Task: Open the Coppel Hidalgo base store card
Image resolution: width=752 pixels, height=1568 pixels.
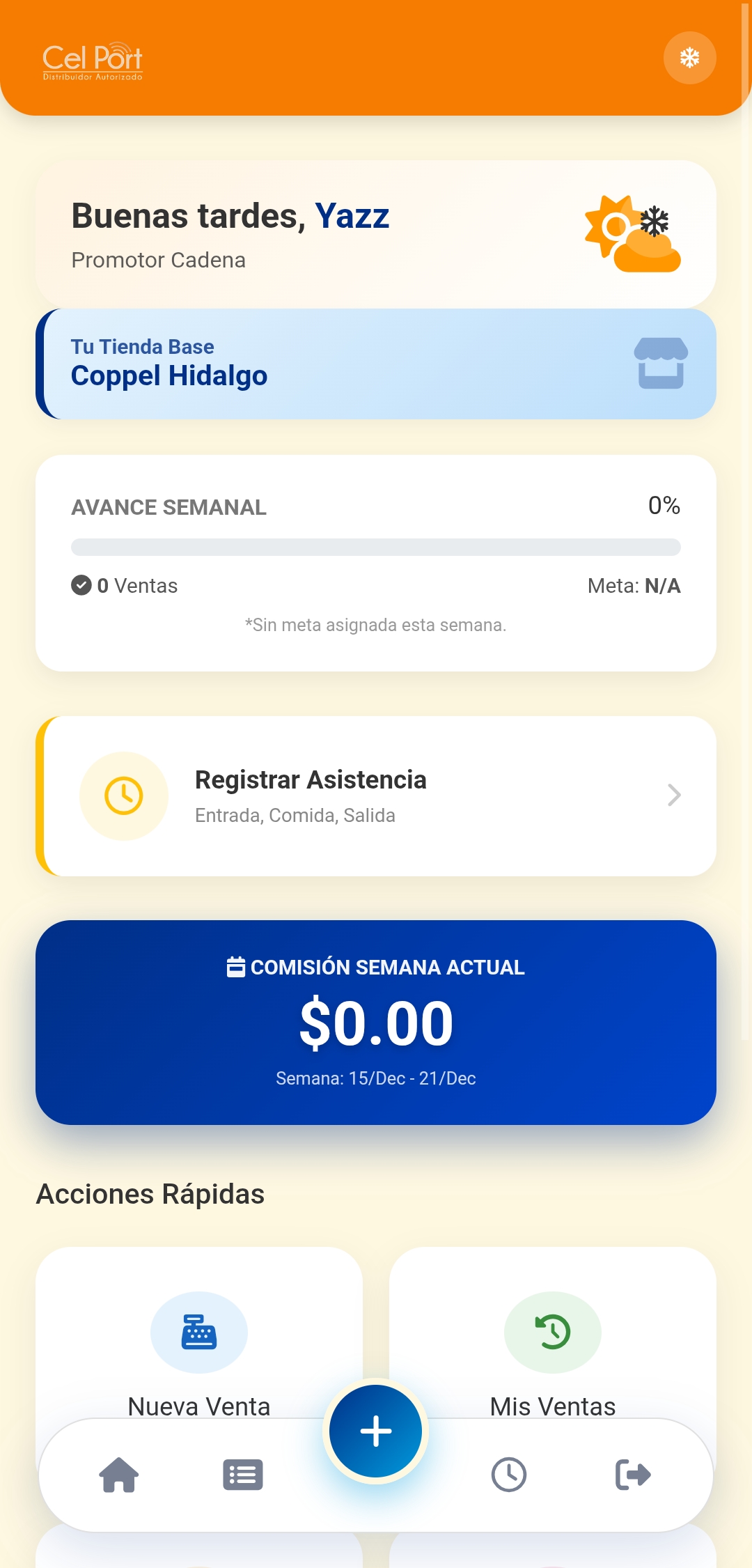Action: tap(376, 364)
